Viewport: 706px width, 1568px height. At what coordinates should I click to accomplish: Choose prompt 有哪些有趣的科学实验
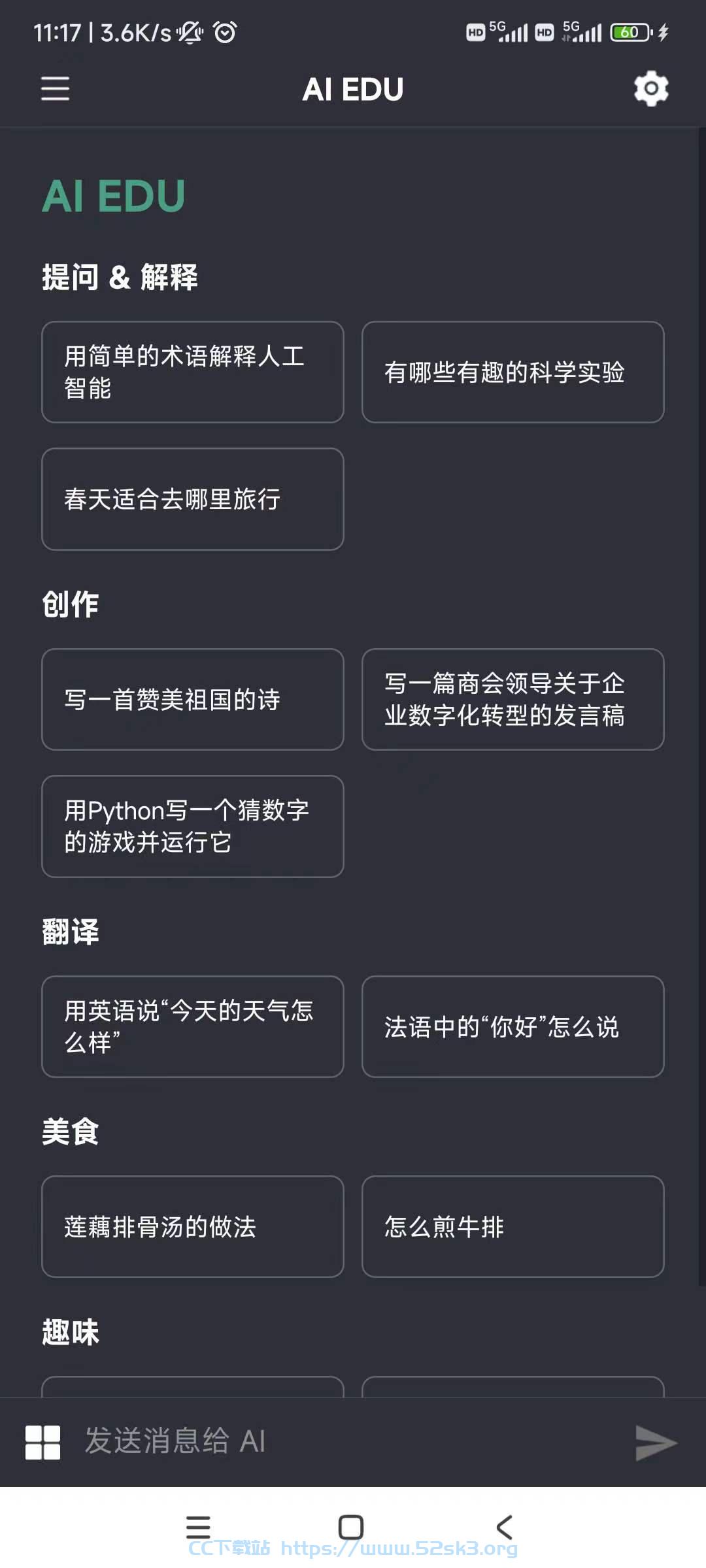click(513, 372)
